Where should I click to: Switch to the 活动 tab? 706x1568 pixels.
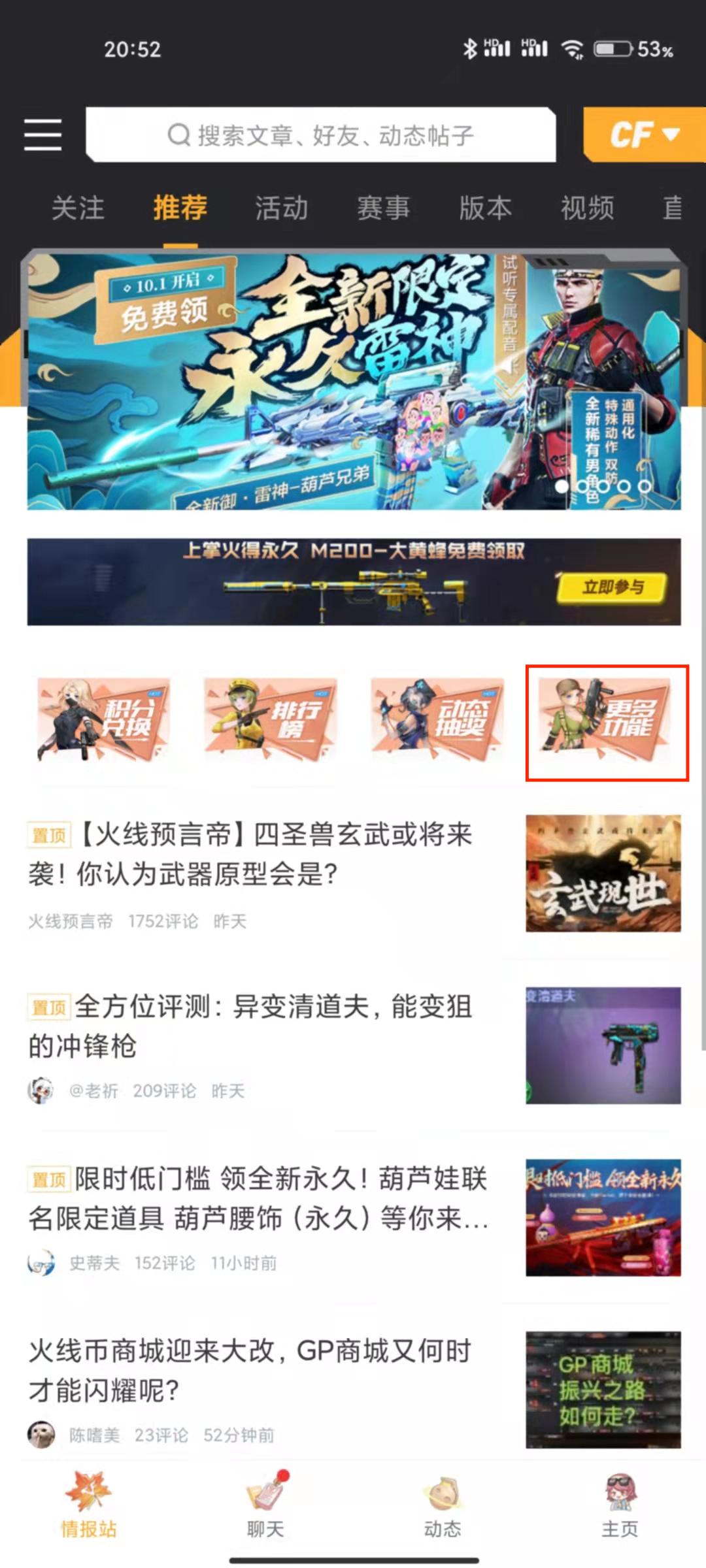tap(281, 208)
